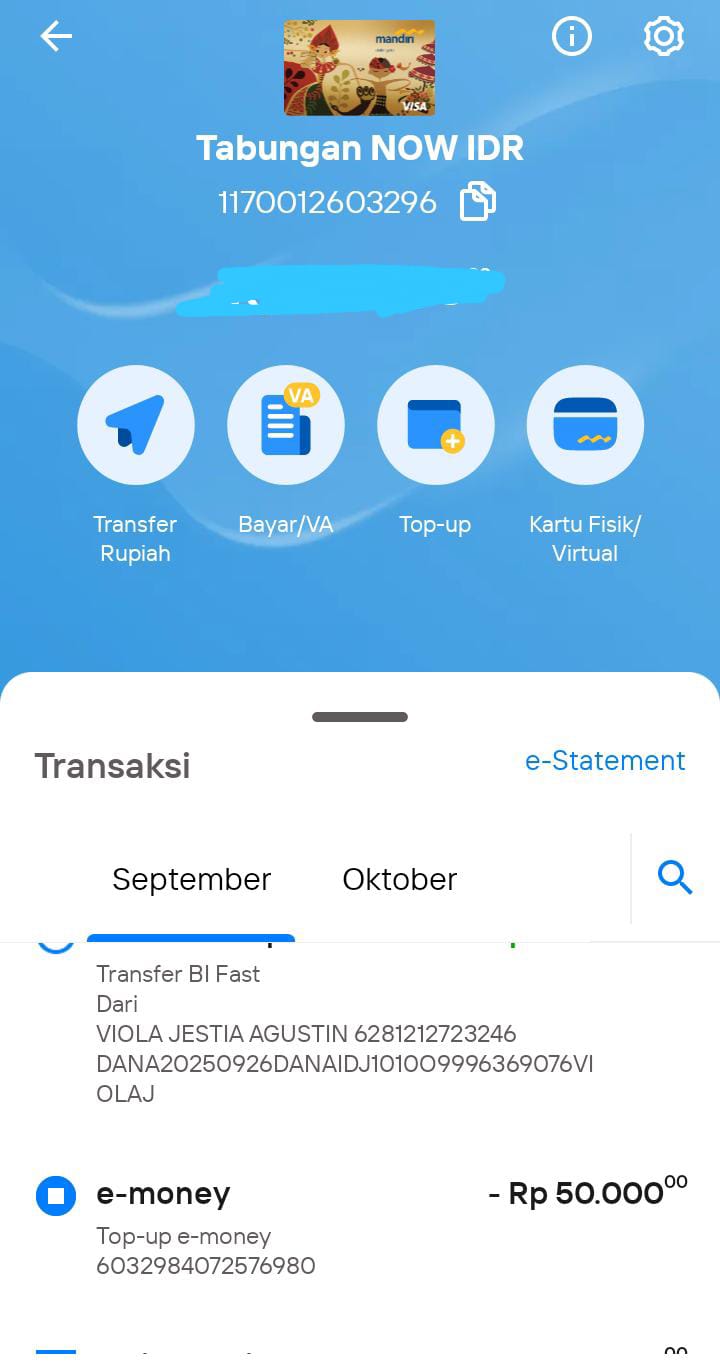
Task: Open Bayar/VA payment option
Action: 286,425
